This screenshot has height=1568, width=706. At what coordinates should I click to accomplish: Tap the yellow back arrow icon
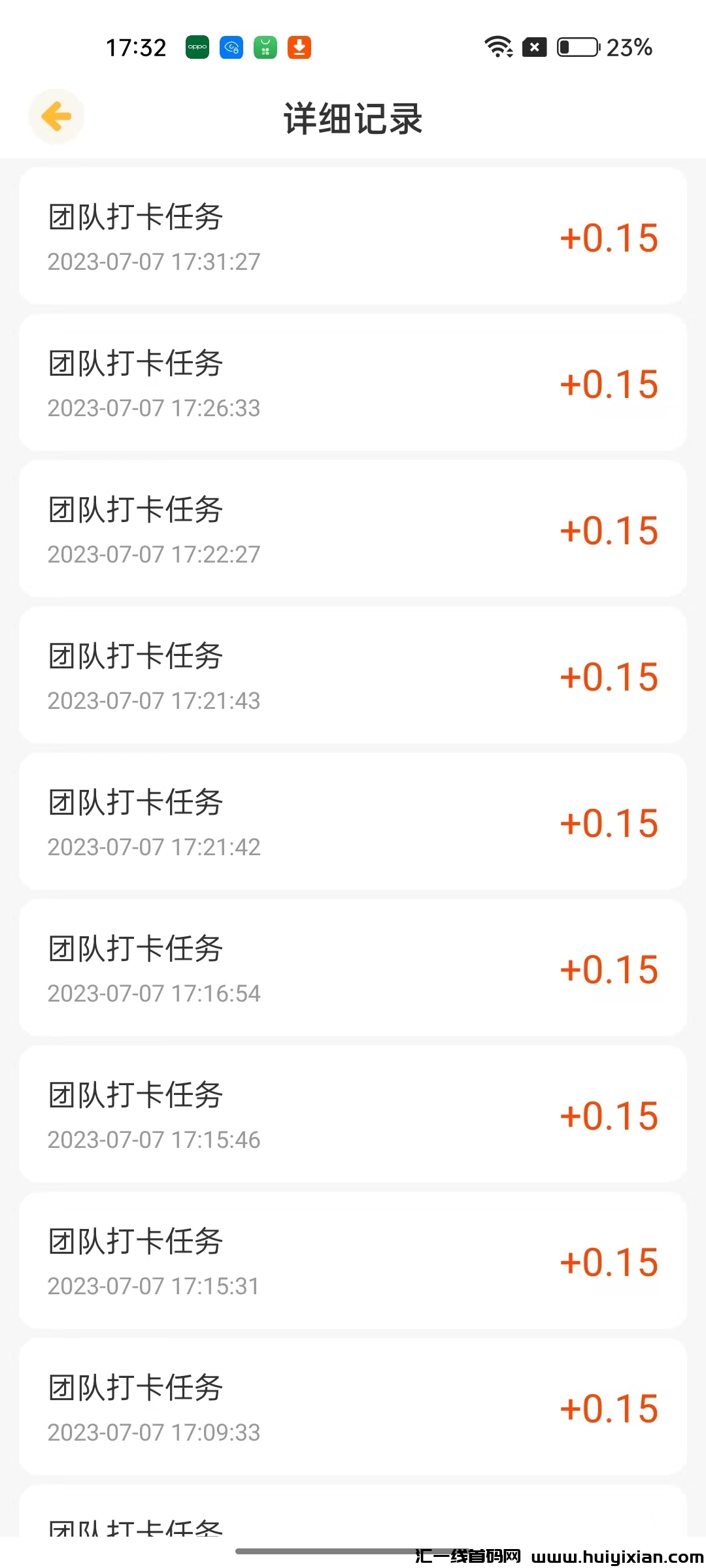56,116
